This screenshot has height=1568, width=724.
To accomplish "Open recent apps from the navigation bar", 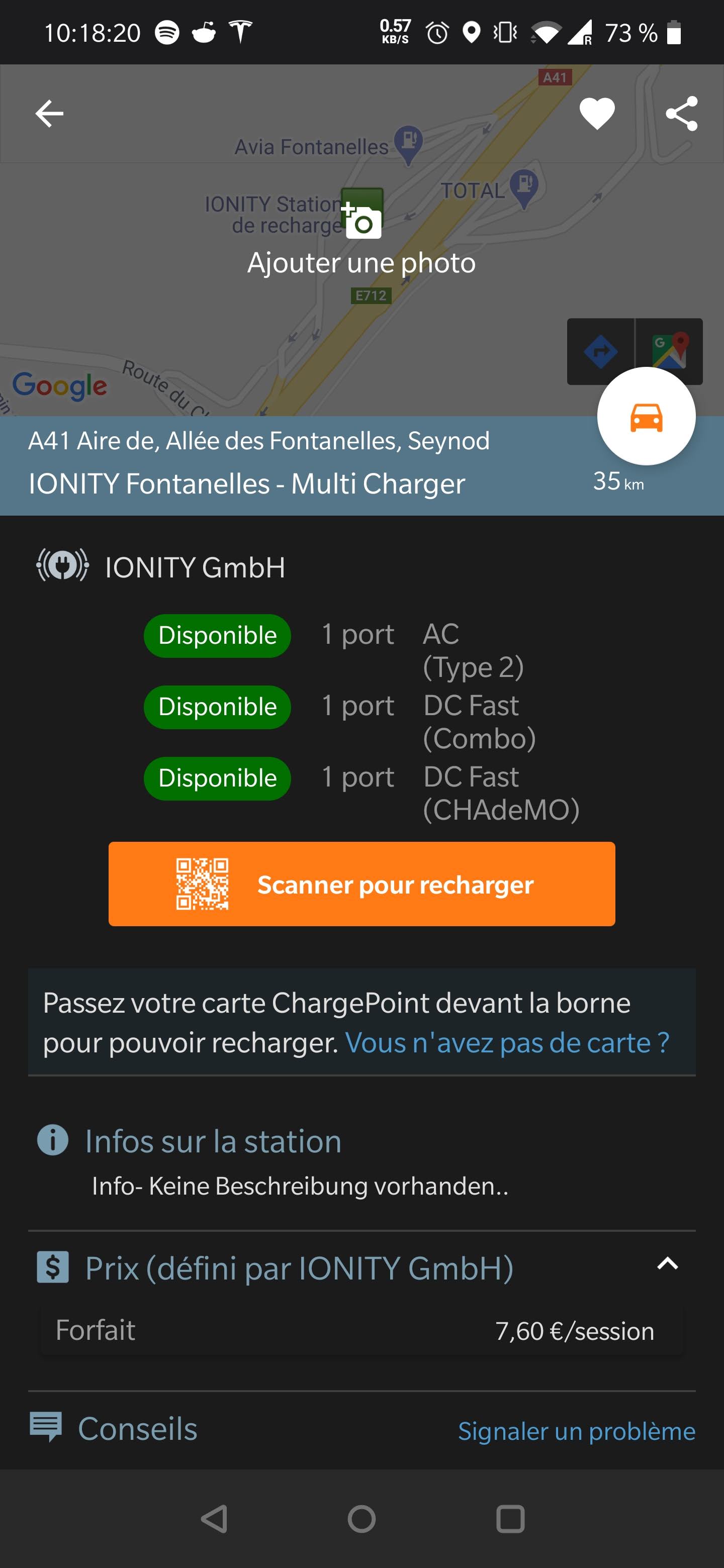I will [x=510, y=1519].
